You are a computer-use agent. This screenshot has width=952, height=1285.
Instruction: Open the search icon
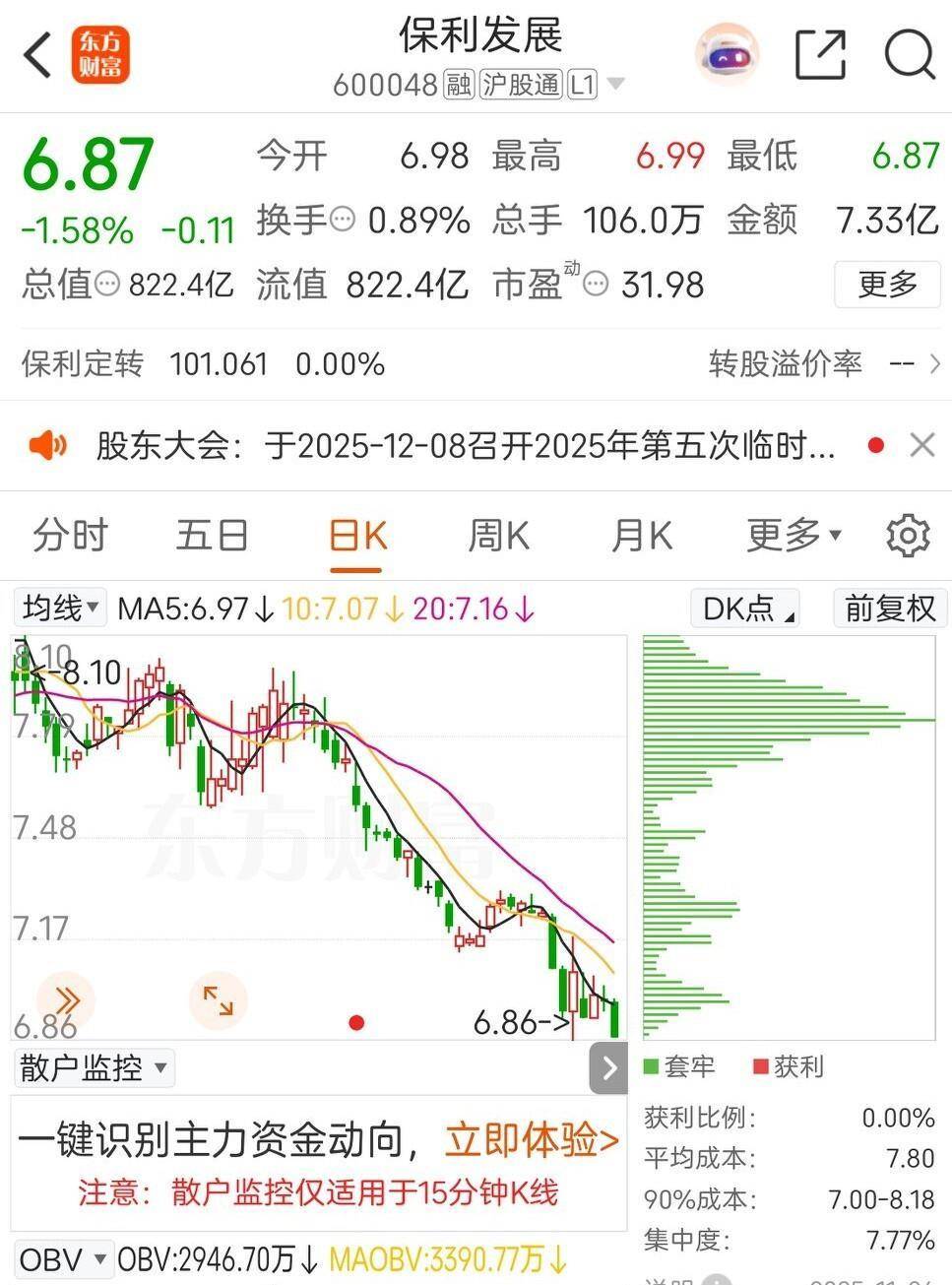[909, 55]
